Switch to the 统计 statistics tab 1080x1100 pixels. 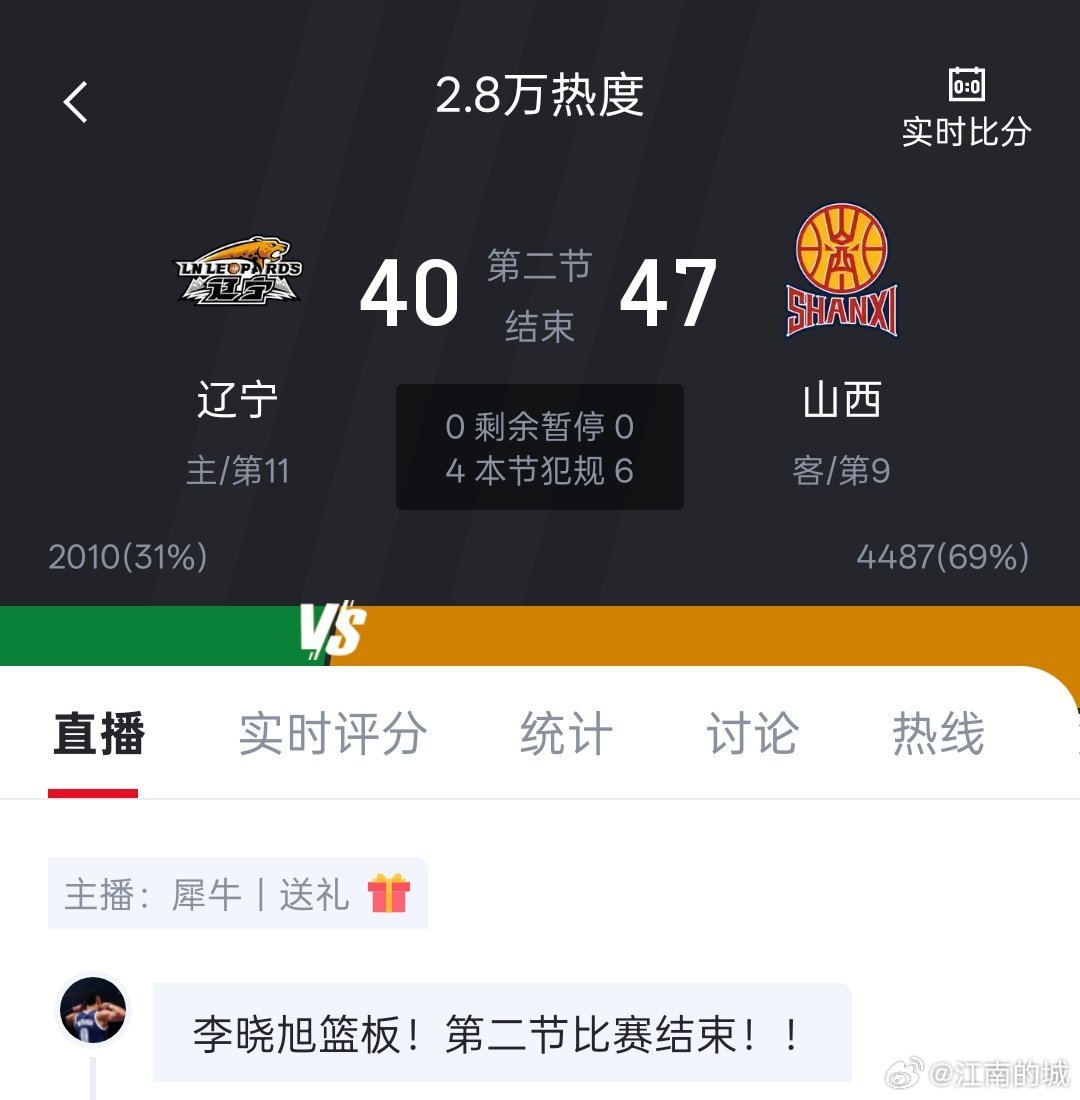pyautogui.click(x=563, y=735)
